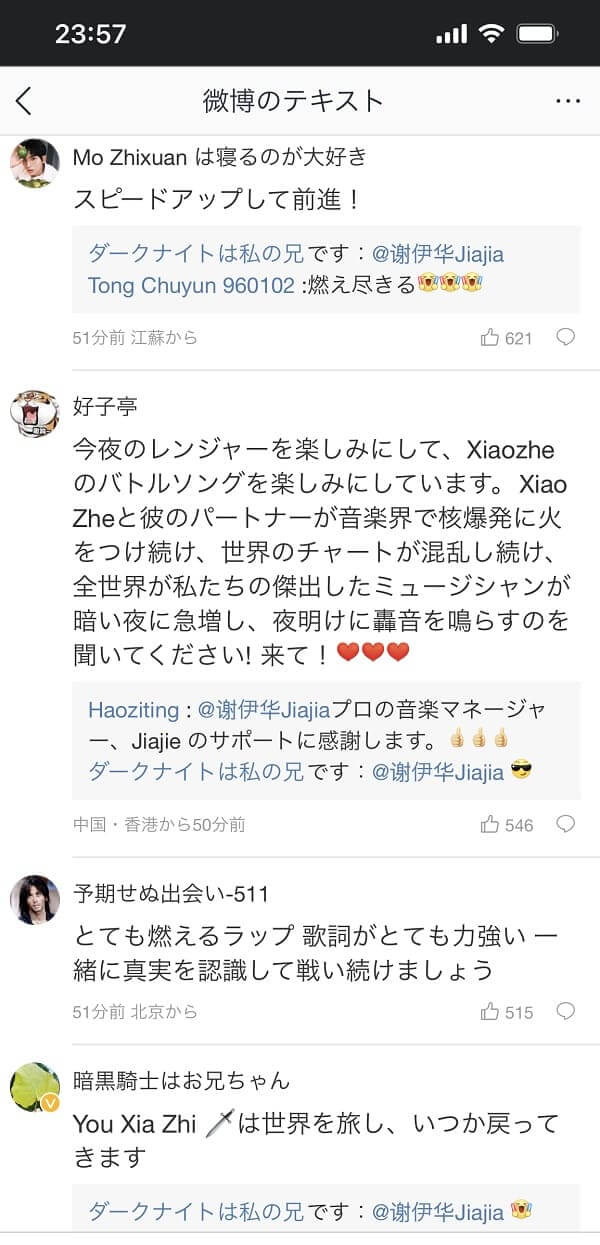The image size is (600, 1245).
Task: Open the Tong Chuyun 960102 reply link
Action: [191, 285]
